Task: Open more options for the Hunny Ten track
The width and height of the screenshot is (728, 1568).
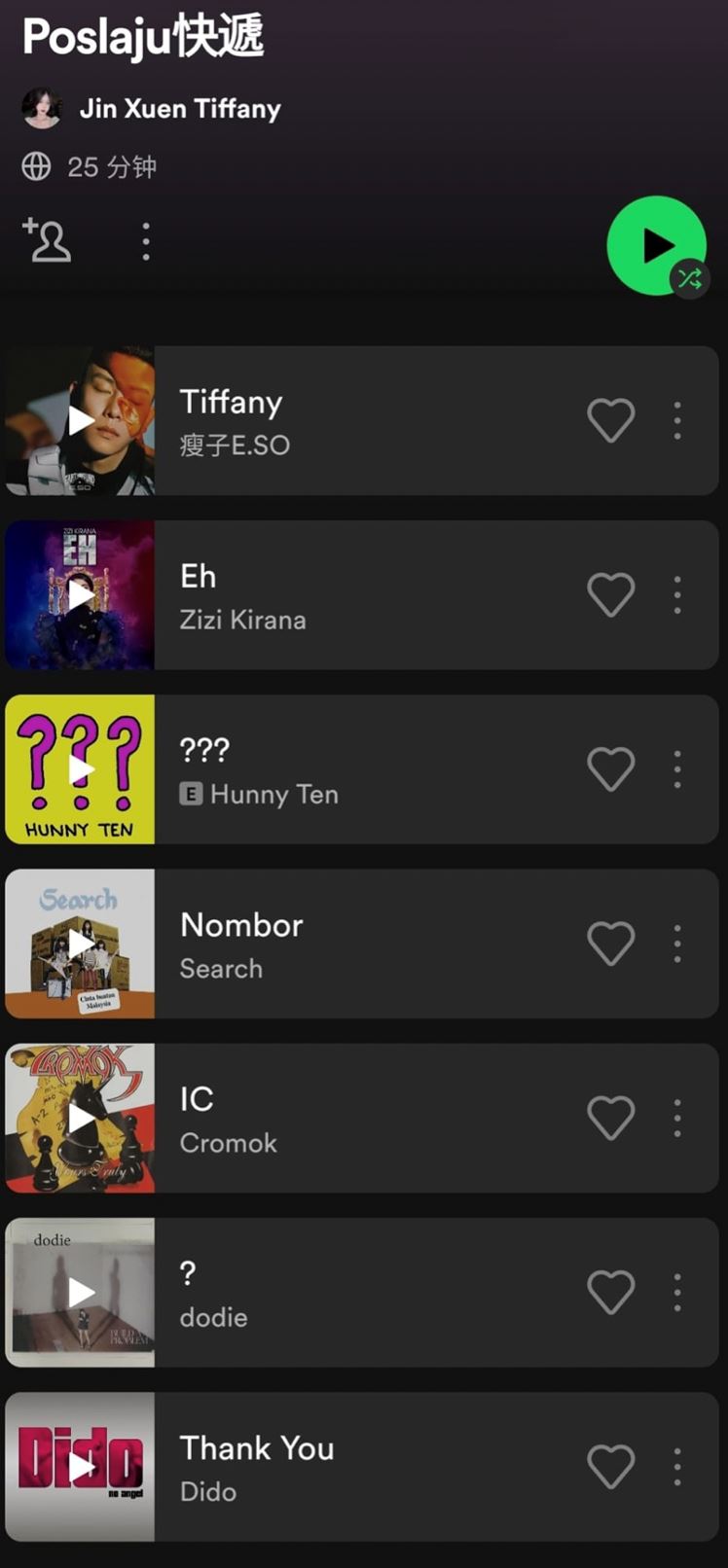Action: 677,768
